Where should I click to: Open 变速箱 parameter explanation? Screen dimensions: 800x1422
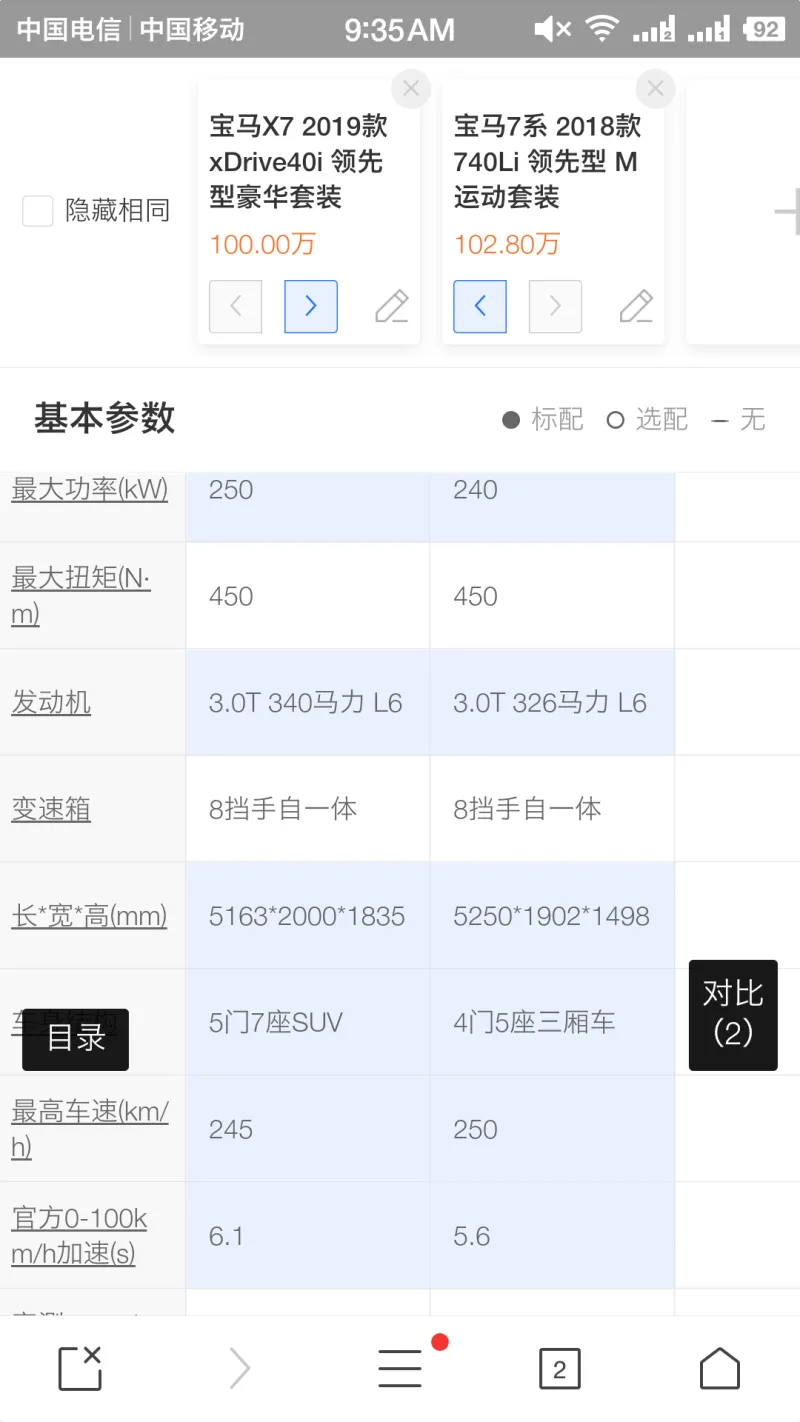coord(51,808)
